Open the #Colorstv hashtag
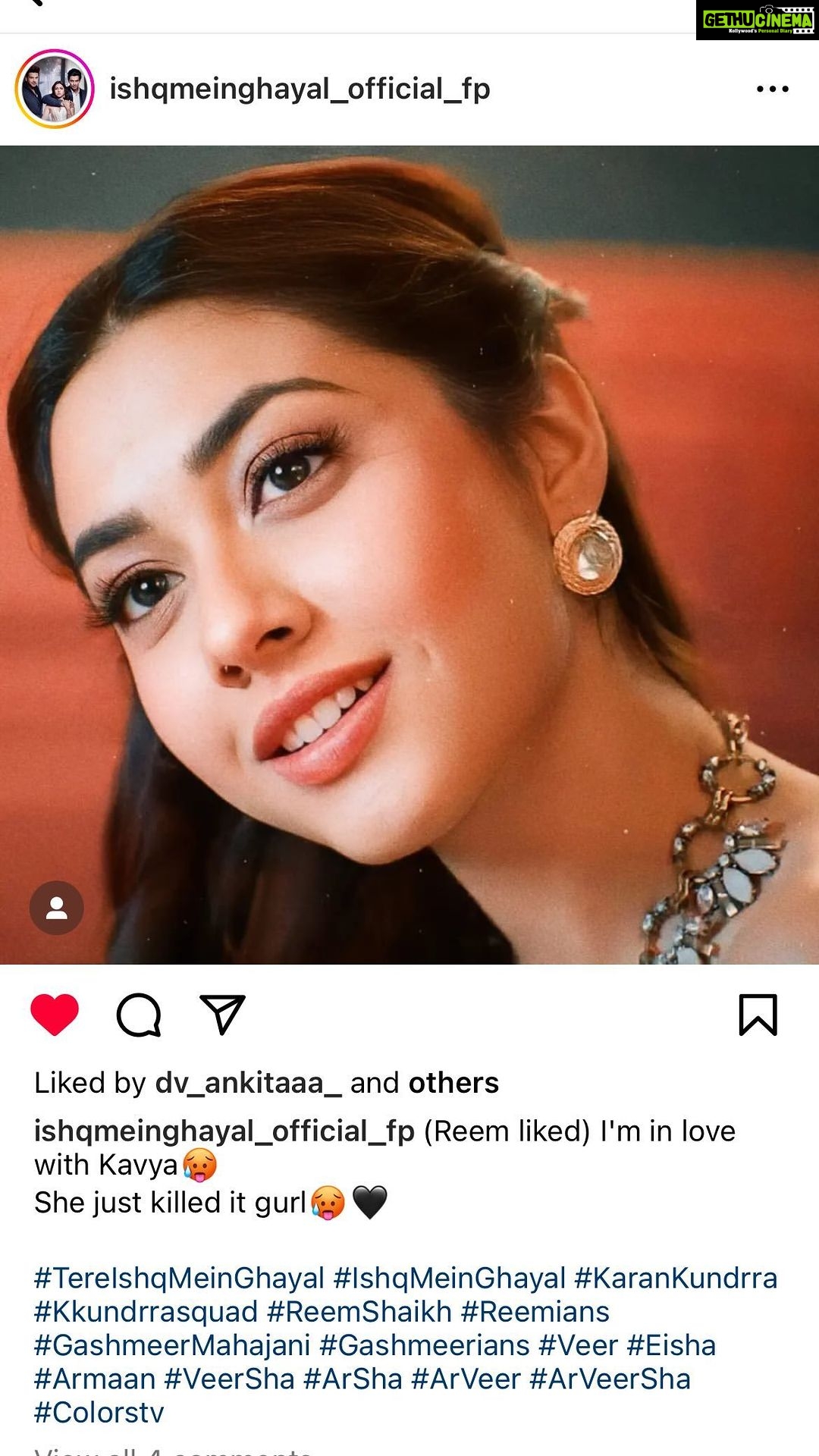Screen dimensions: 819x1456 click(x=99, y=1412)
